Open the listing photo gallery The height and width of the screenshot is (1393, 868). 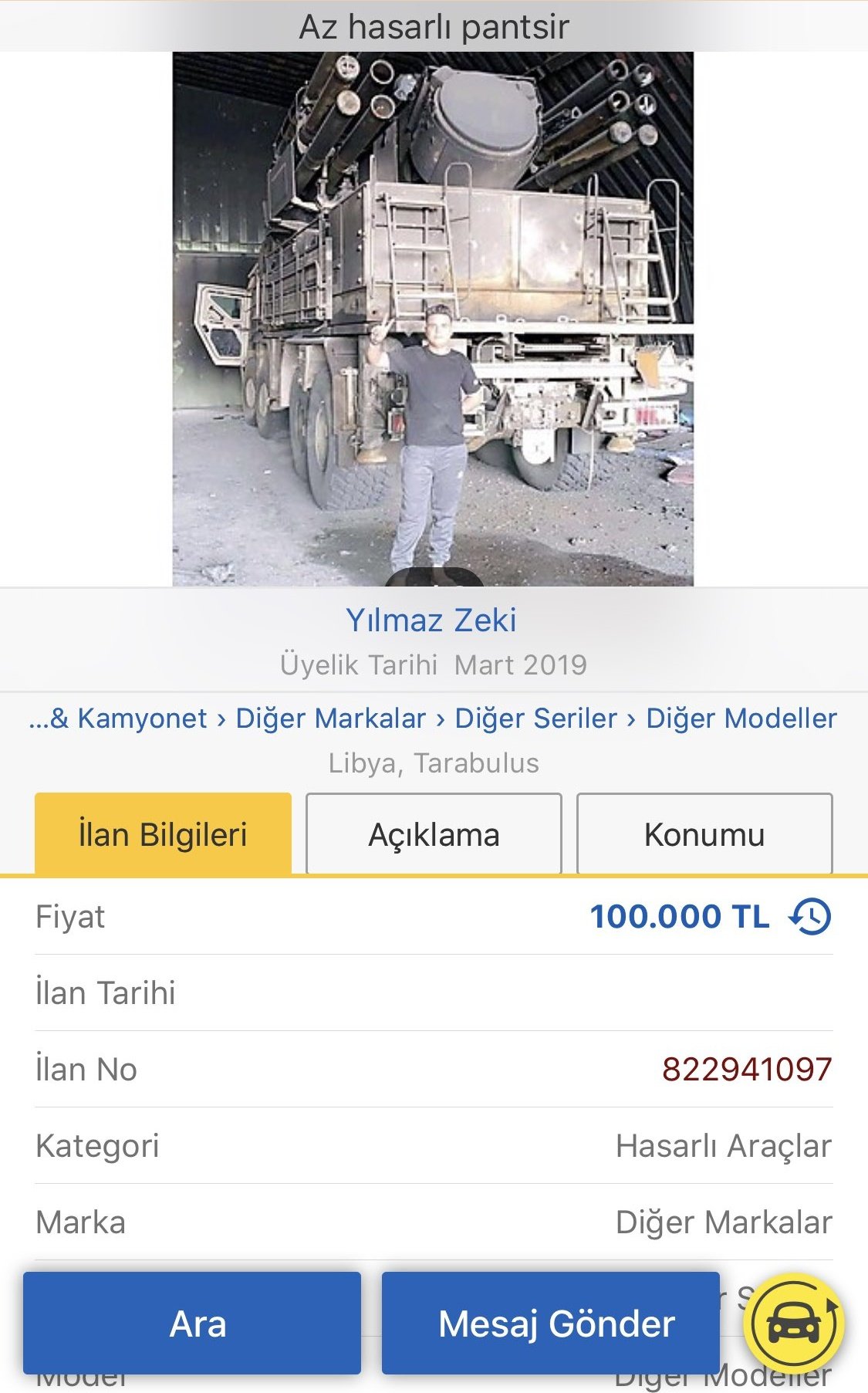(433, 318)
